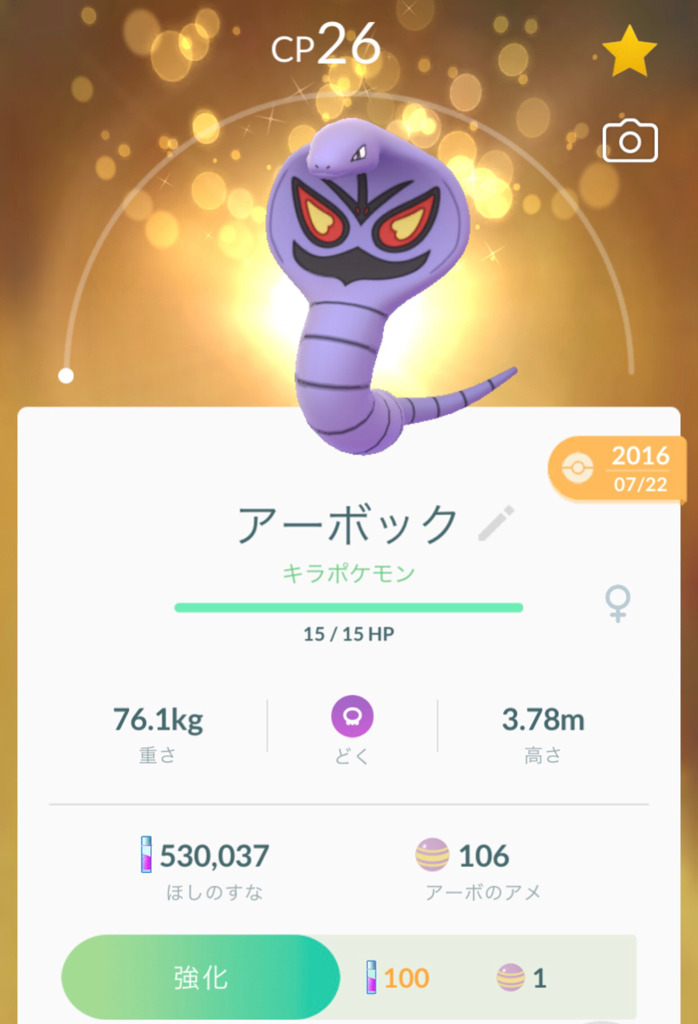
Task: Toggle the favorite star for アーボック
Action: [x=629, y=52]
